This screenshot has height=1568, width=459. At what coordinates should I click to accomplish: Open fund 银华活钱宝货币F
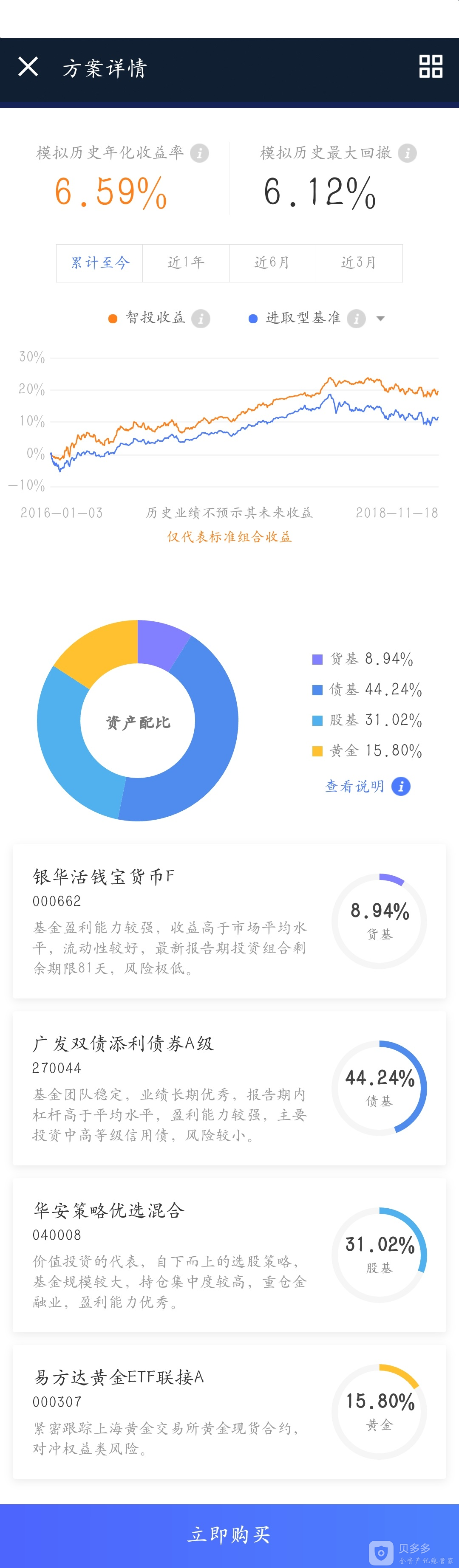point(229,921)
